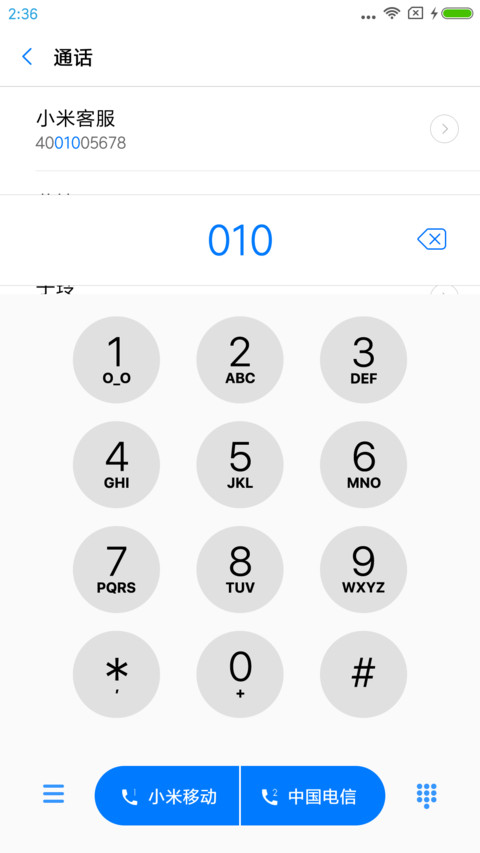Dial the 8 TUV key
This screenshot has height=853, width=480.
pyautogui.click(x=240, y=570)
